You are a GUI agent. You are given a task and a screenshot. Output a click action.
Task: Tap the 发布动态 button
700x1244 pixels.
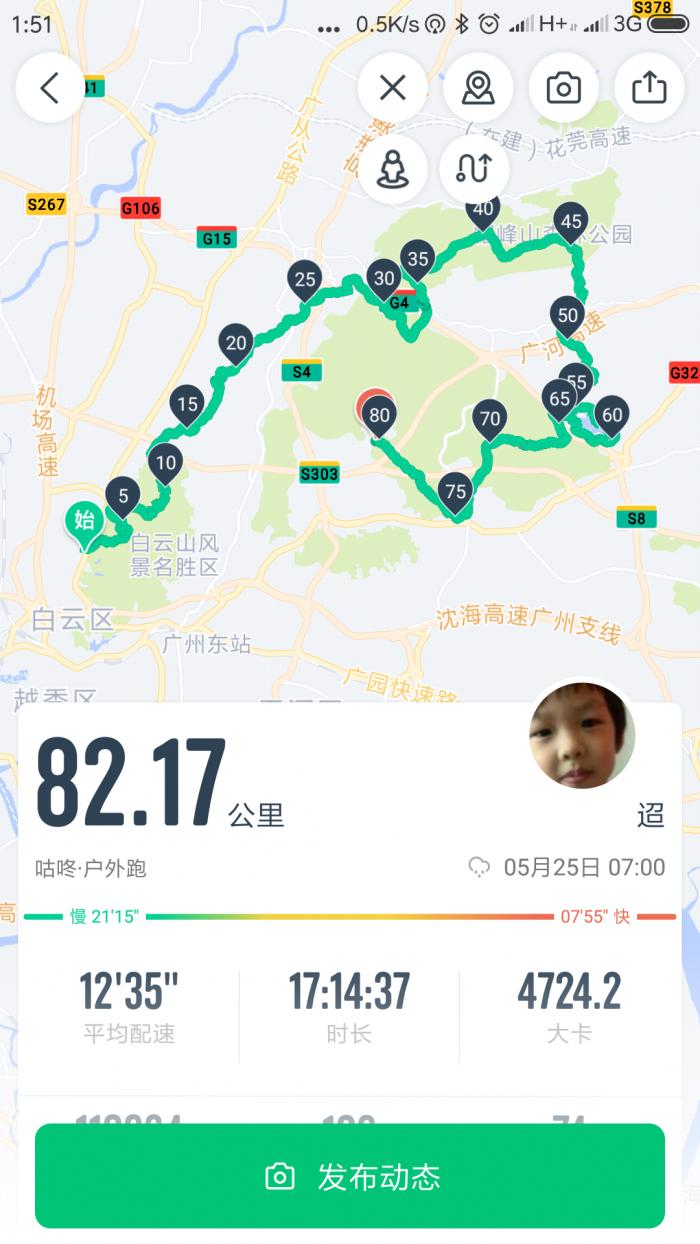[350, 1176]
